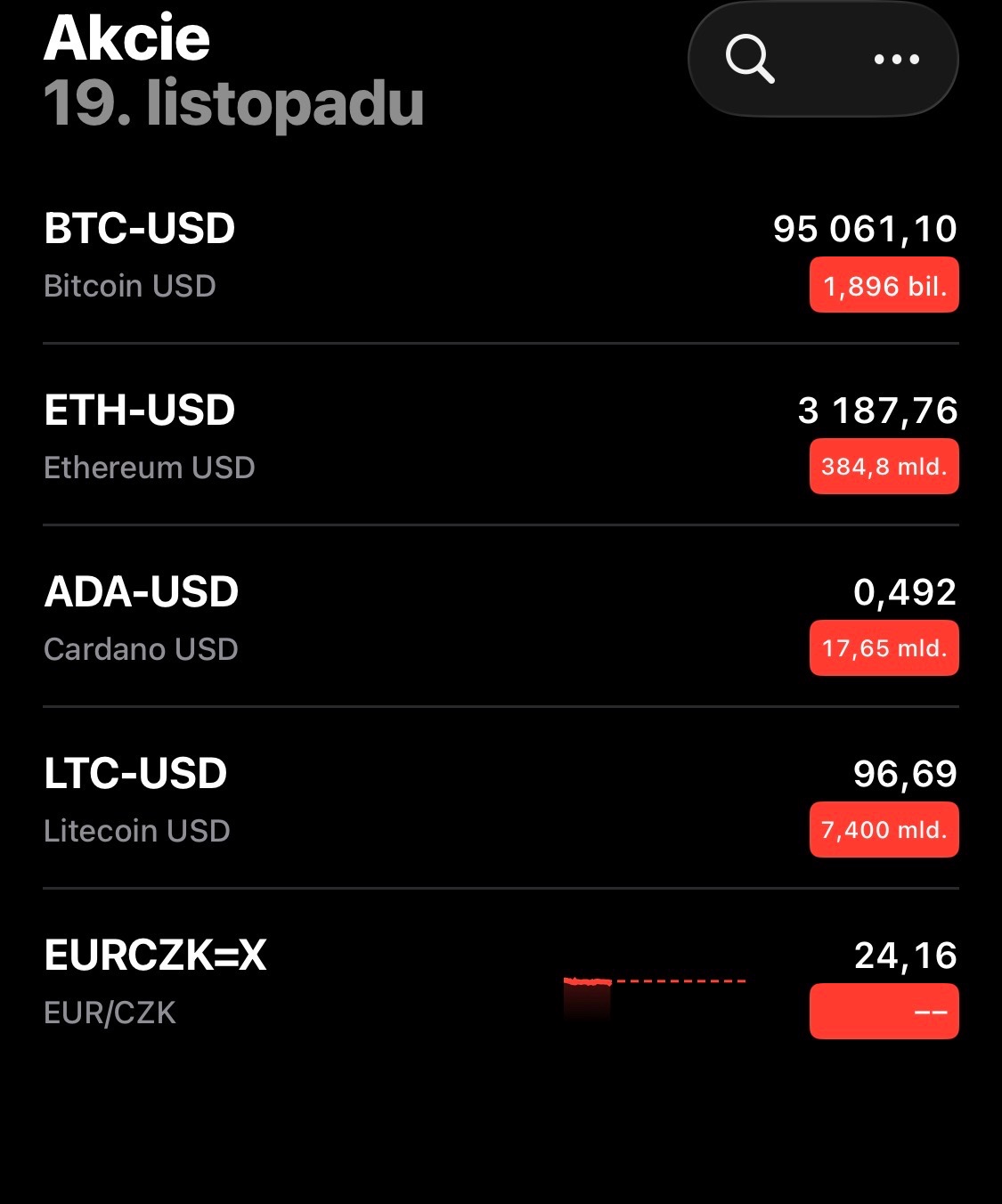The image size is (1002, 1204).
Task: Change the 7,400 mld. Litecoin badge display
Action: click(884, 831)
